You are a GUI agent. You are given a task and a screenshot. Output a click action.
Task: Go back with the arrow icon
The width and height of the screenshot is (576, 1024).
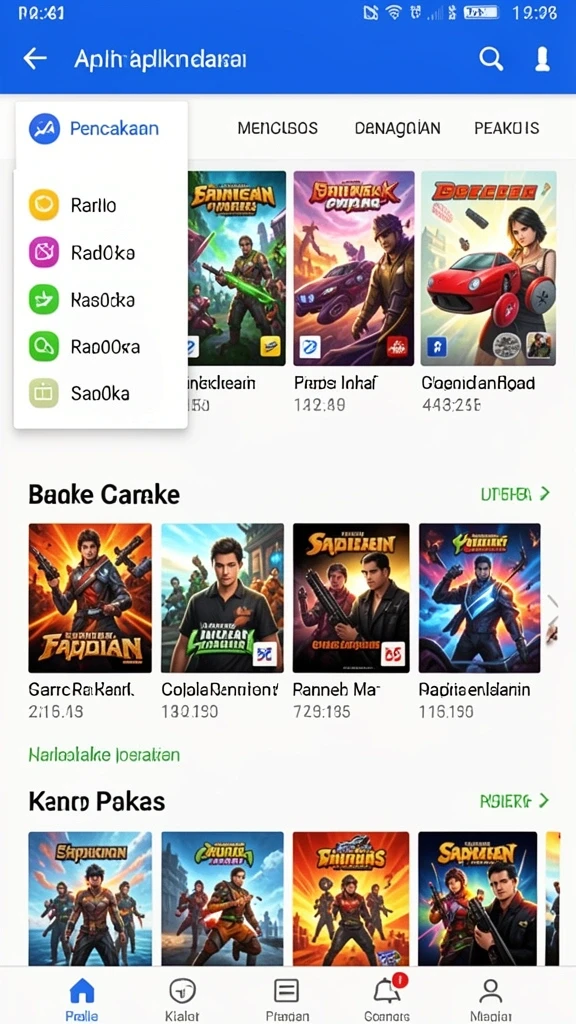pos(35,59)
